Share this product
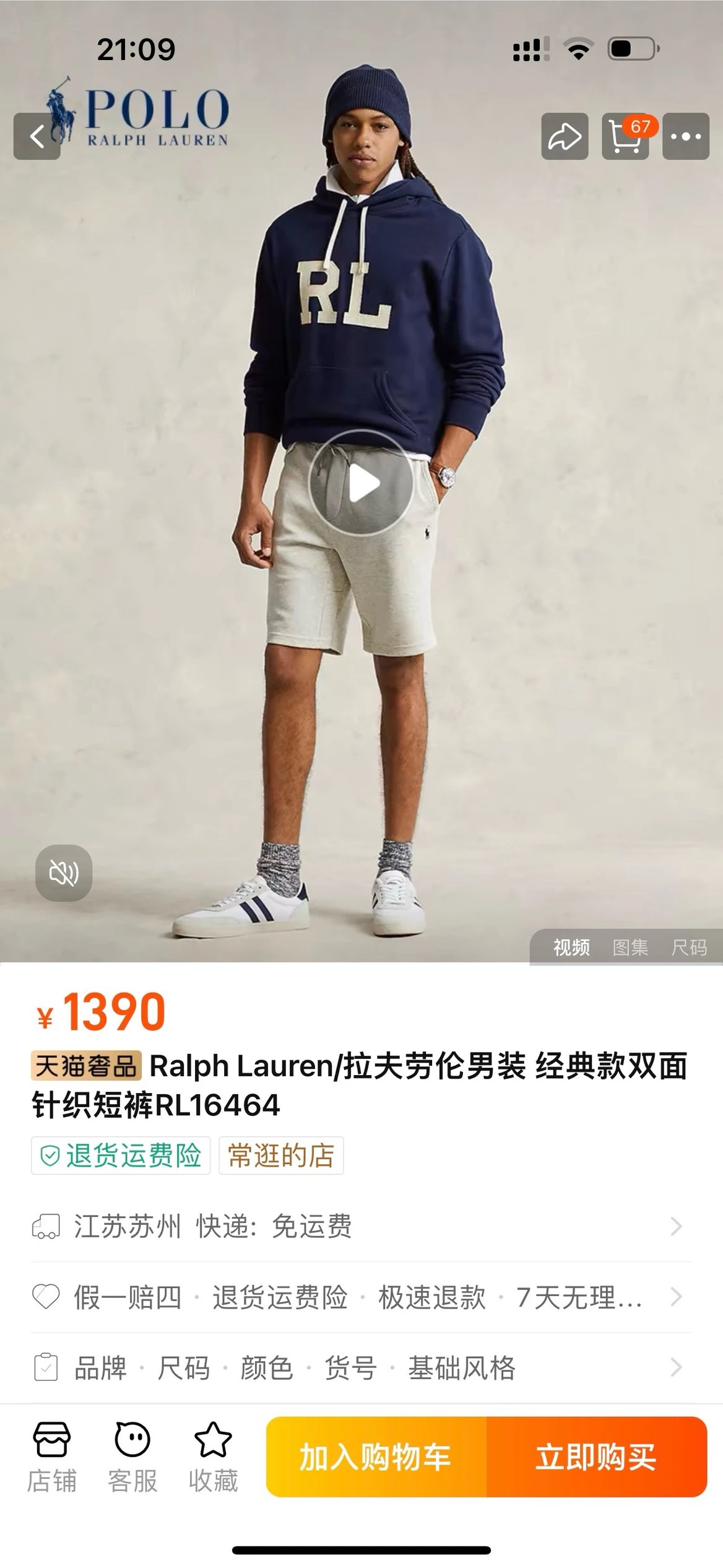The height and width of the screenshot is (1568, 723). (565, 136)
